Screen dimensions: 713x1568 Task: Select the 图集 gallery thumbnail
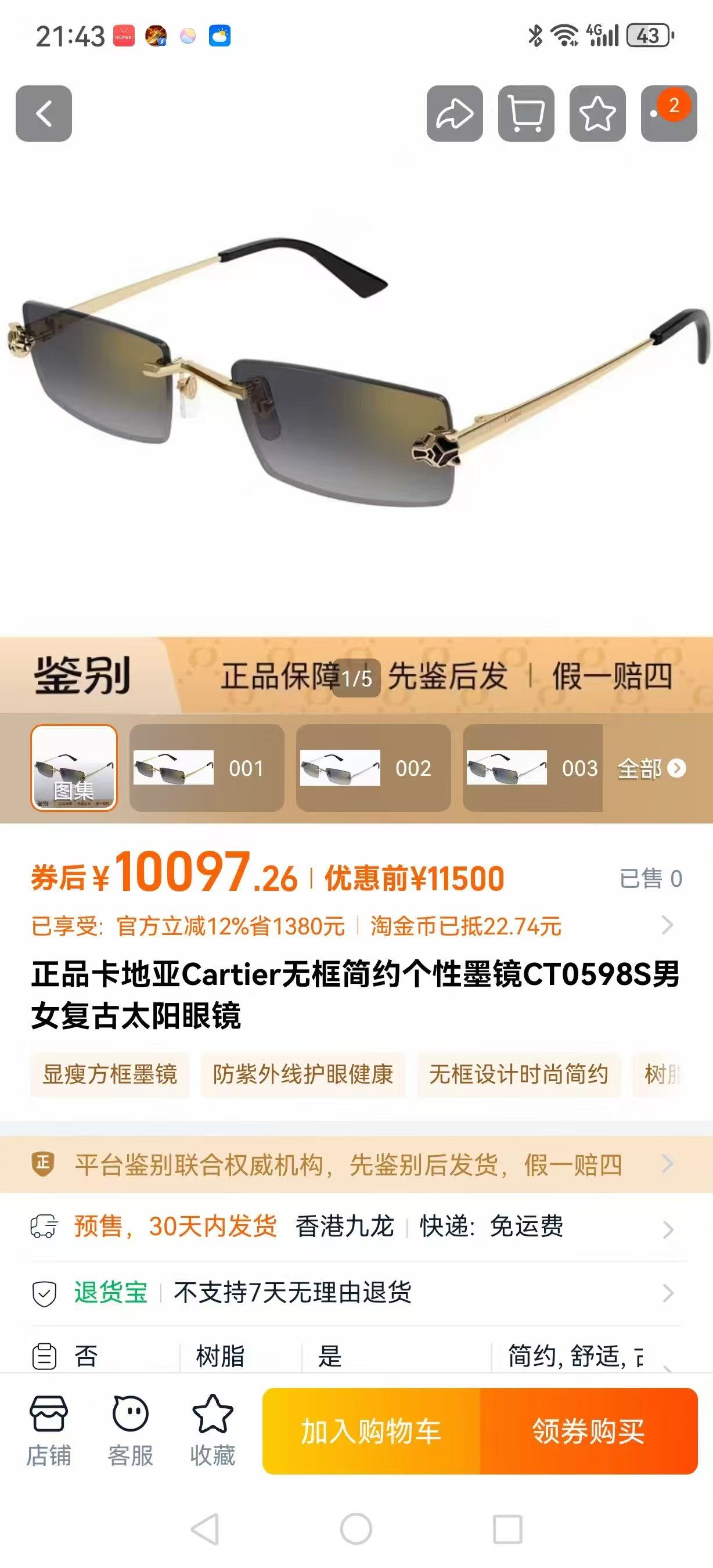click(x=74, y=768)
